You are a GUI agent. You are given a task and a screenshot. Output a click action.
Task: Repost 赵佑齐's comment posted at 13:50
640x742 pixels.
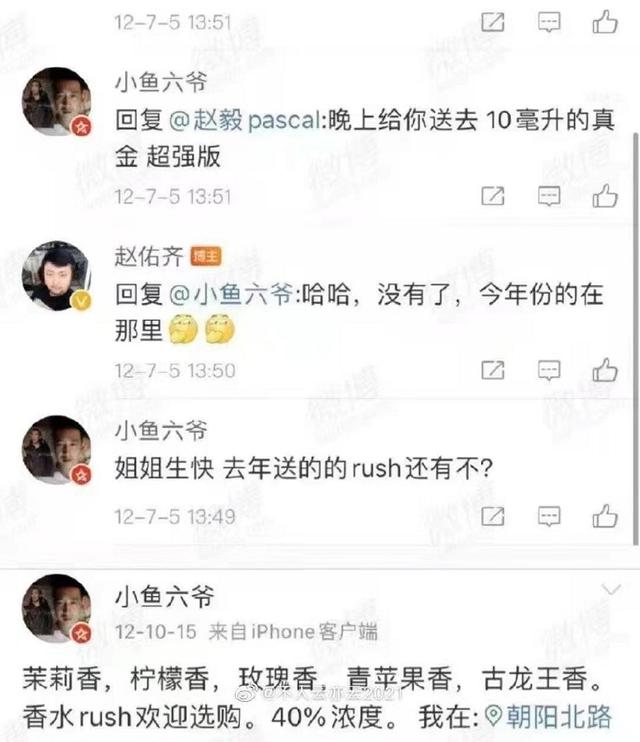coord(492,370)
